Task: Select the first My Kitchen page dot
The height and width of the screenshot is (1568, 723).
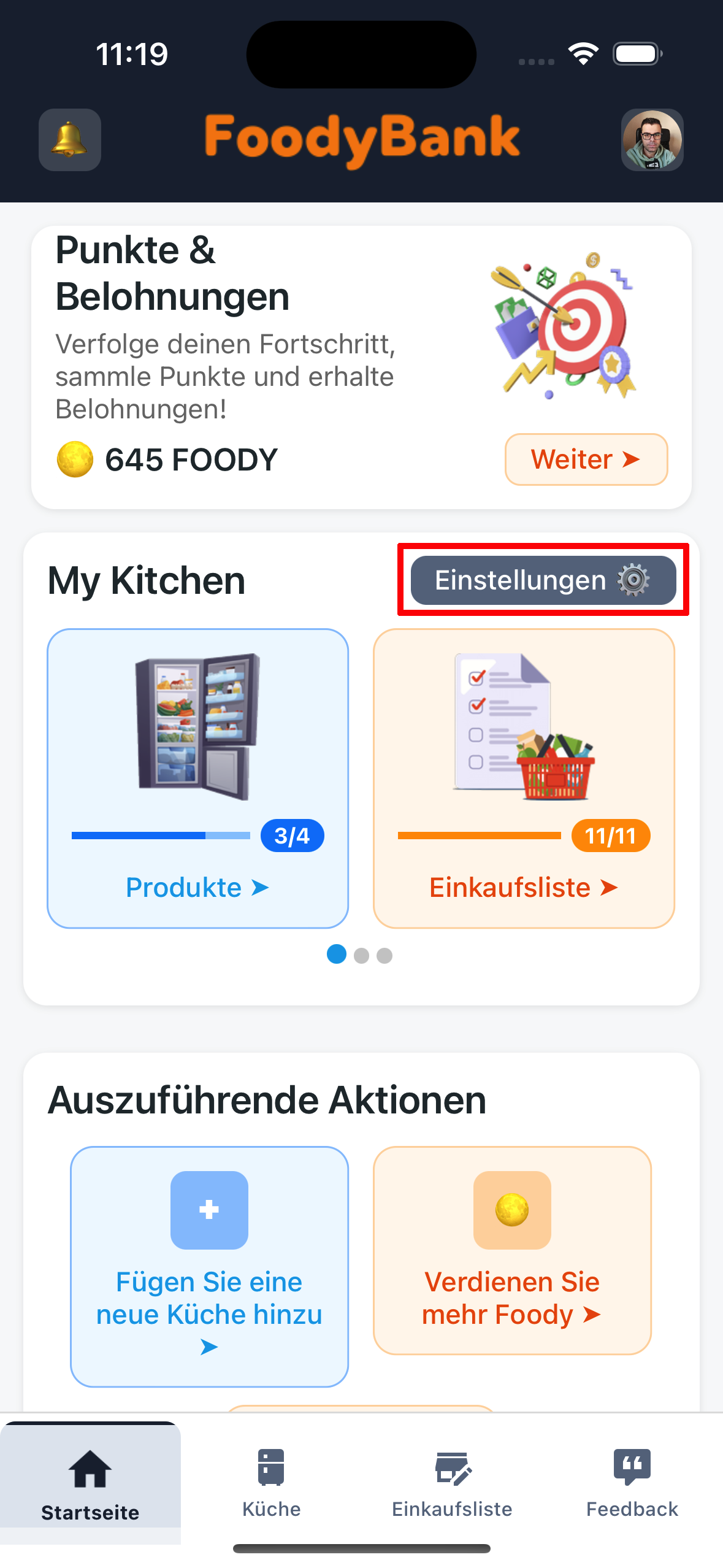Action: (337, 955)
